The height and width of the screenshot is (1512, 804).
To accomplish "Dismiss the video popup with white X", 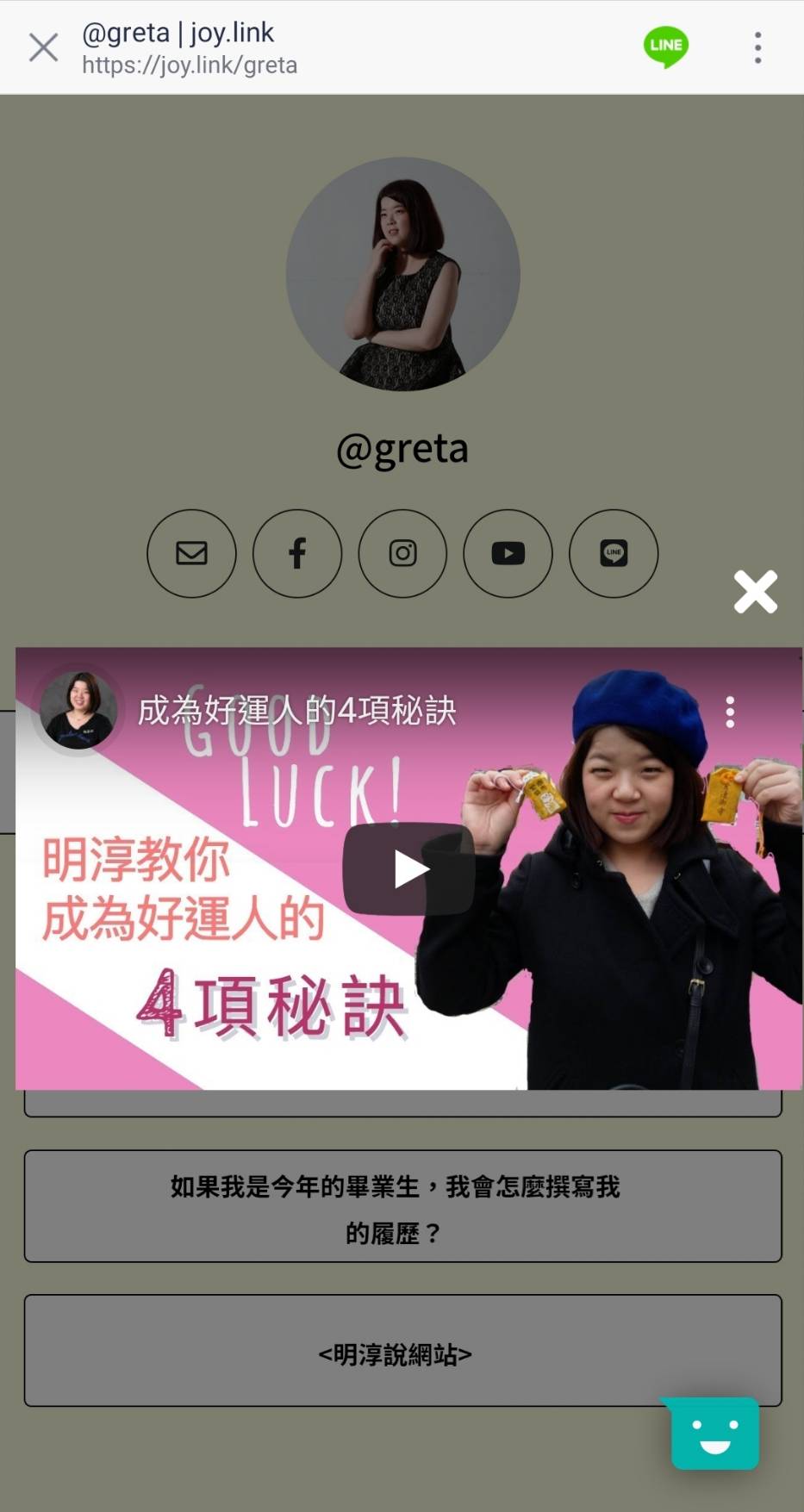I will coord(756,592).
